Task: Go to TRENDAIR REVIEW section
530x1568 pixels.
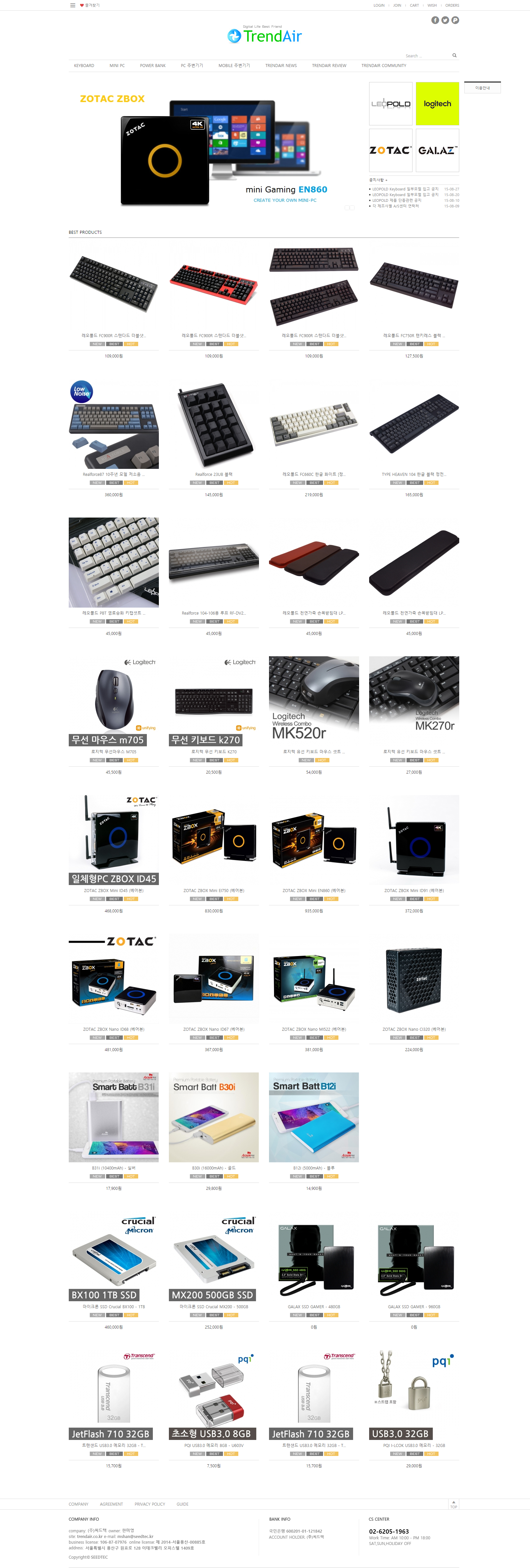Action: [x=329, y=66]
